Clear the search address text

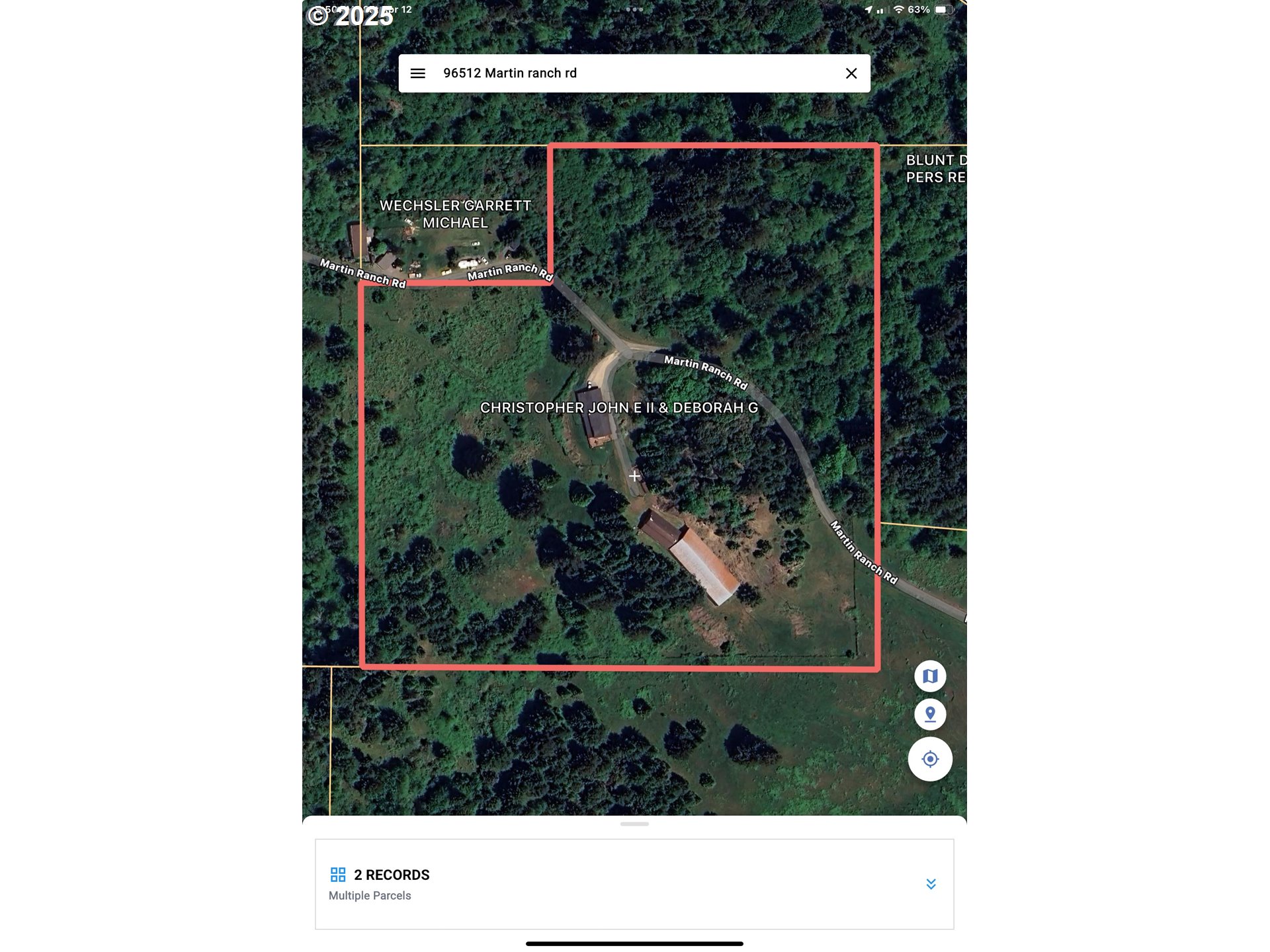851,73
